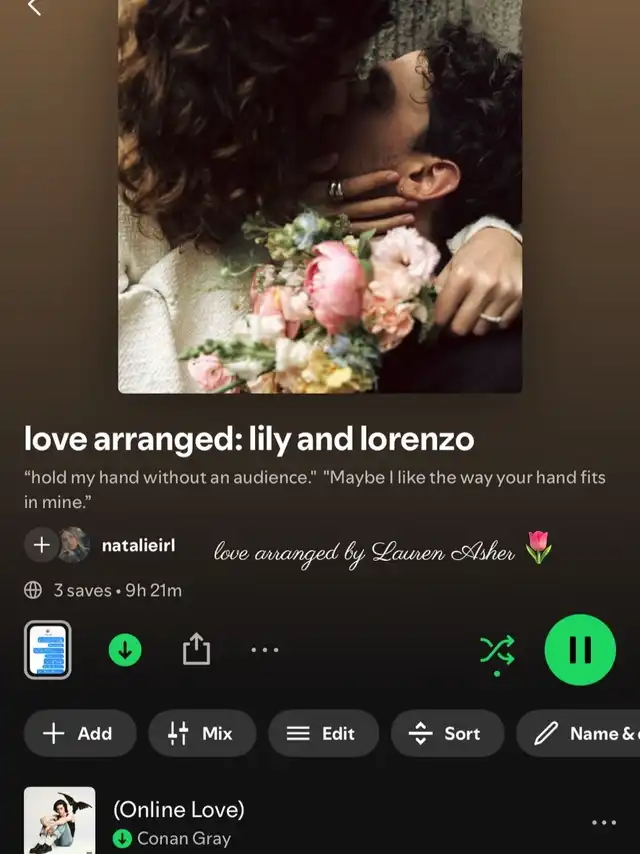640x854 pixels.
Task: Open the Sort options
Action: point(447,733)
